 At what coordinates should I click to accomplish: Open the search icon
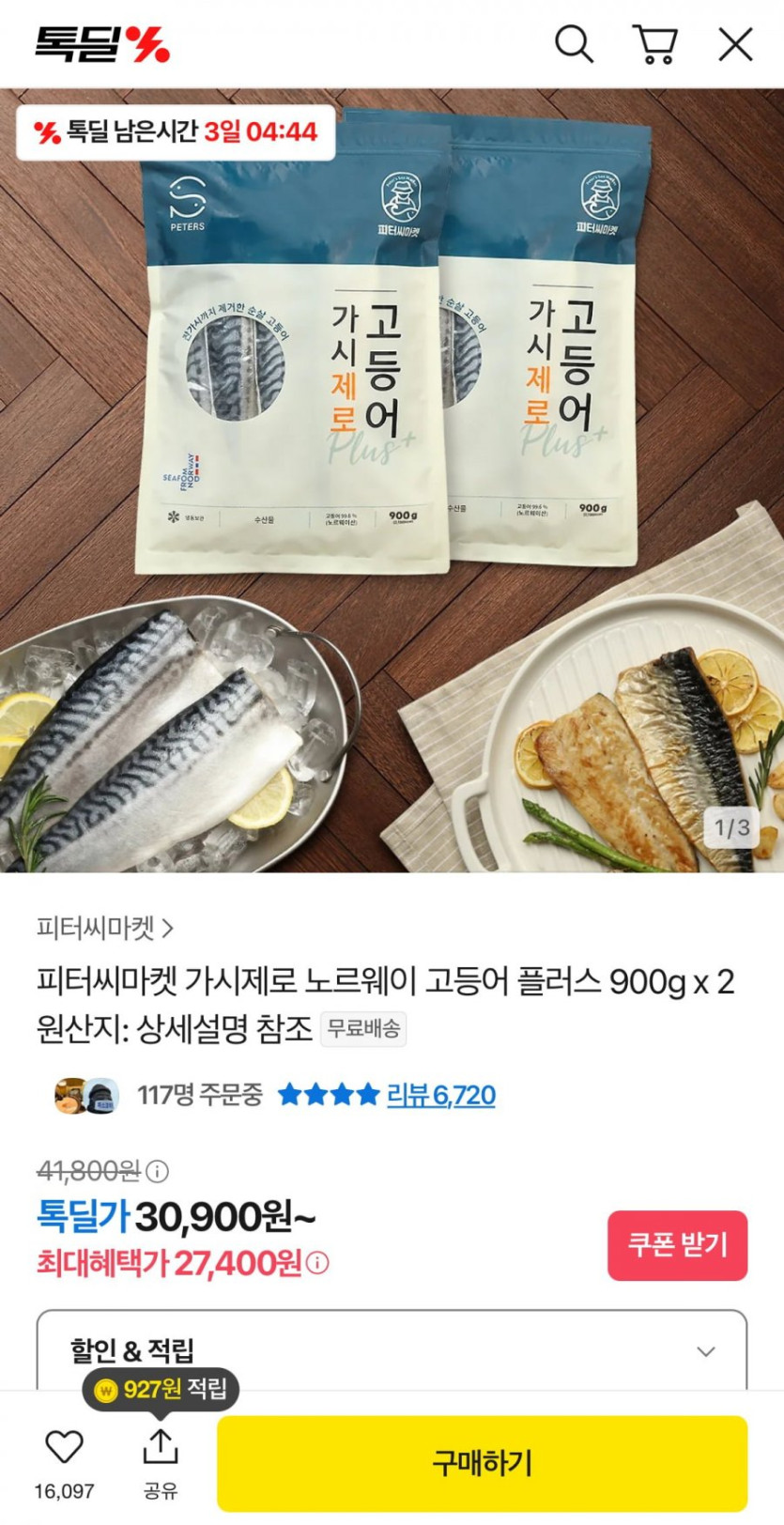coord(574,43)
